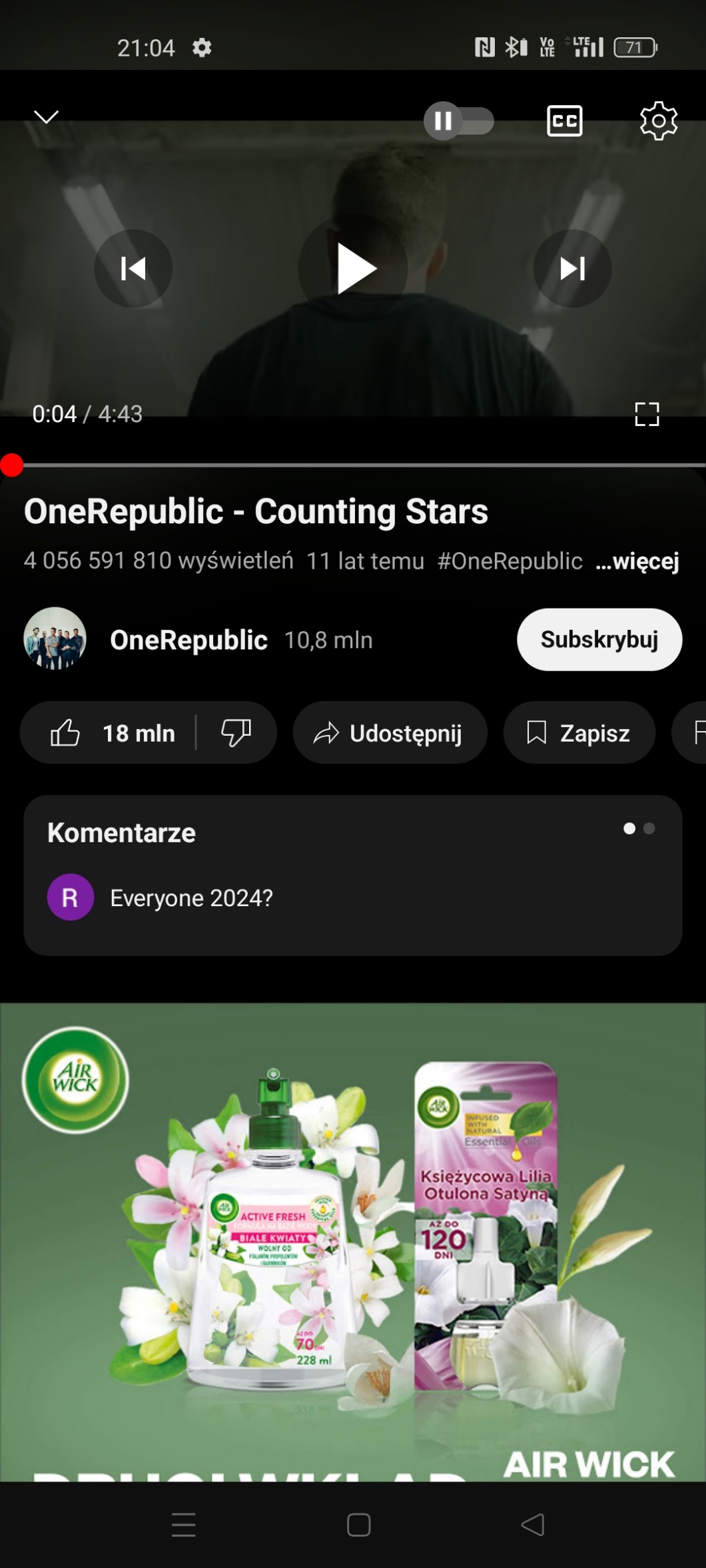Toggle the autoplay switch
Viewport: 706px width, 1568px height.
click(x=458, y=121)
